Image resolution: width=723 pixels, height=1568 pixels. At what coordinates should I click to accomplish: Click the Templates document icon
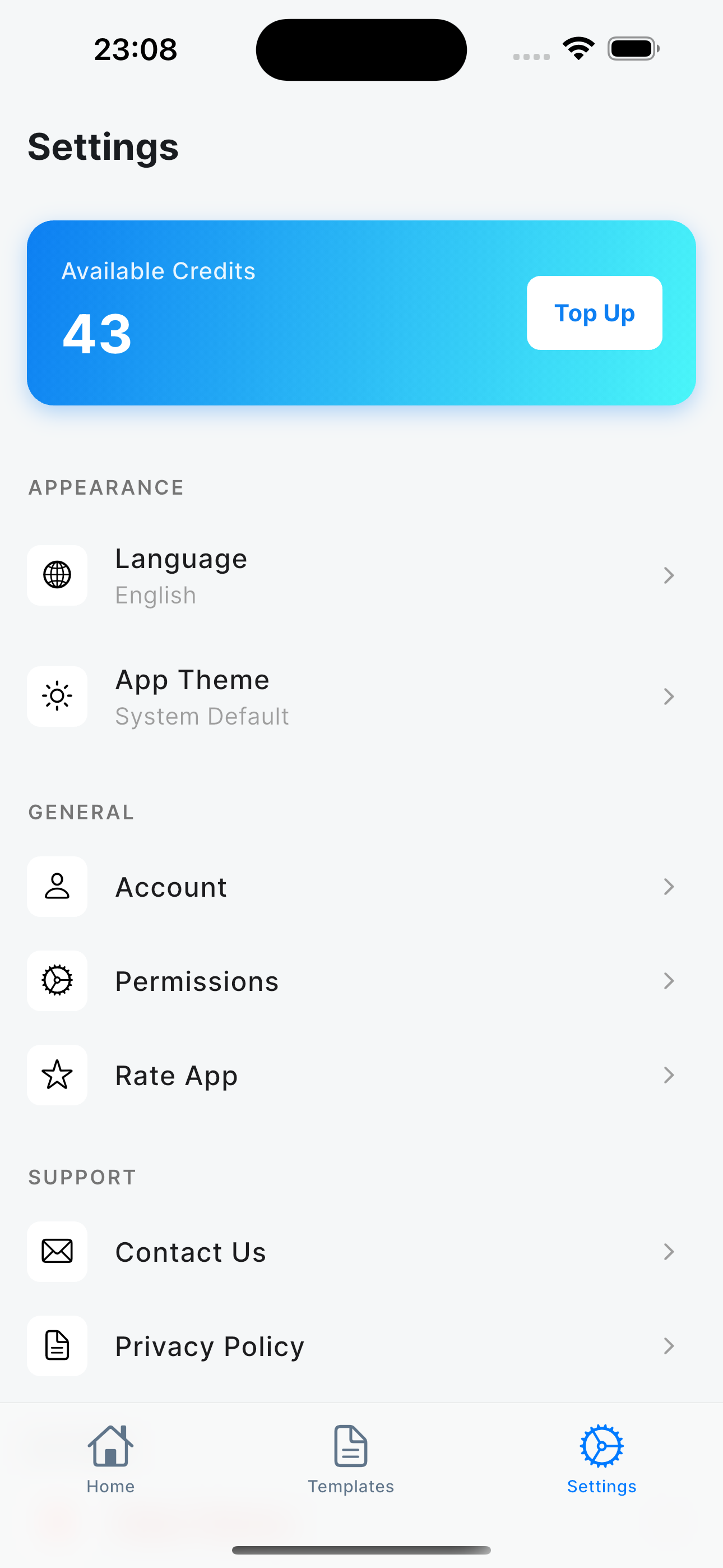[x=350, y=1444]
